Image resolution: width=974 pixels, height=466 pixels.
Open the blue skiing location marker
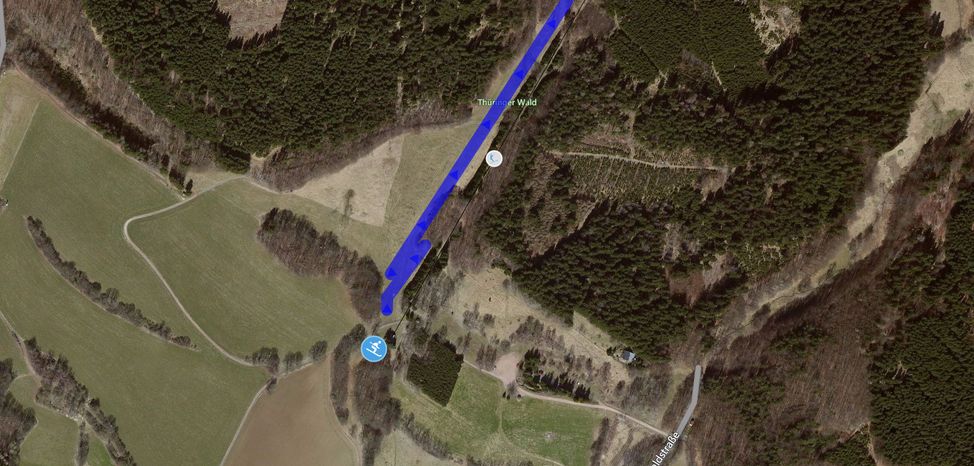pos(373,349)
